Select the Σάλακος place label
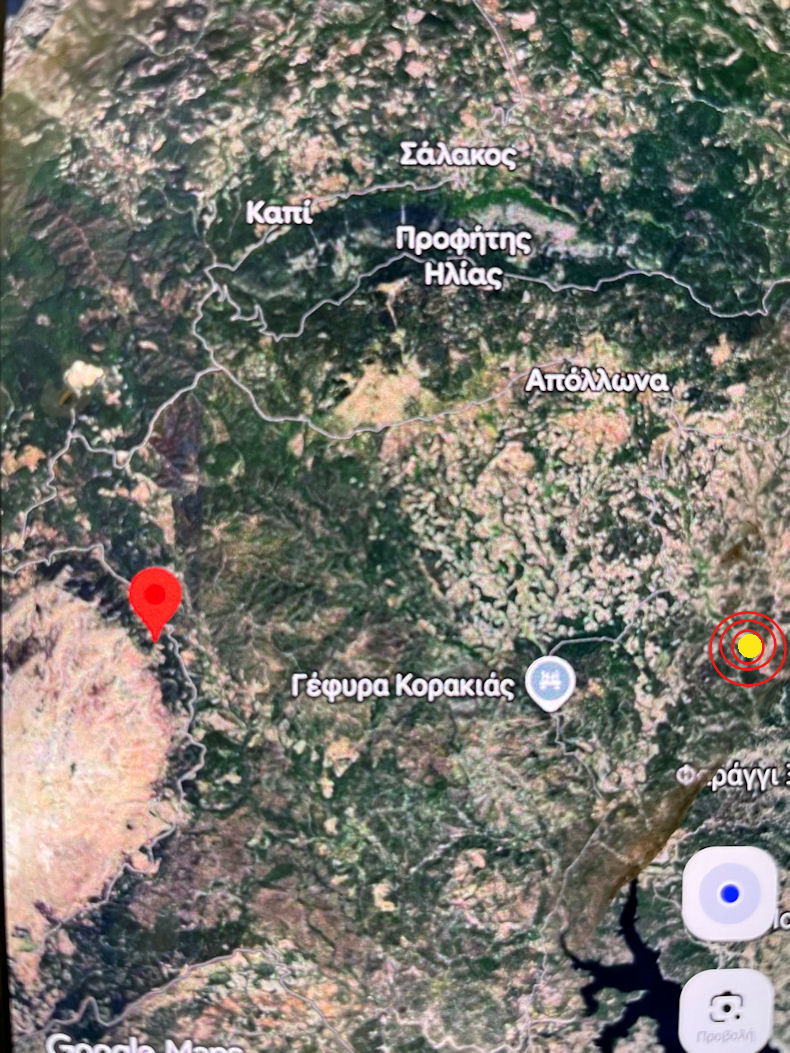Screen dimensions: 790x1053 [458, 156]
